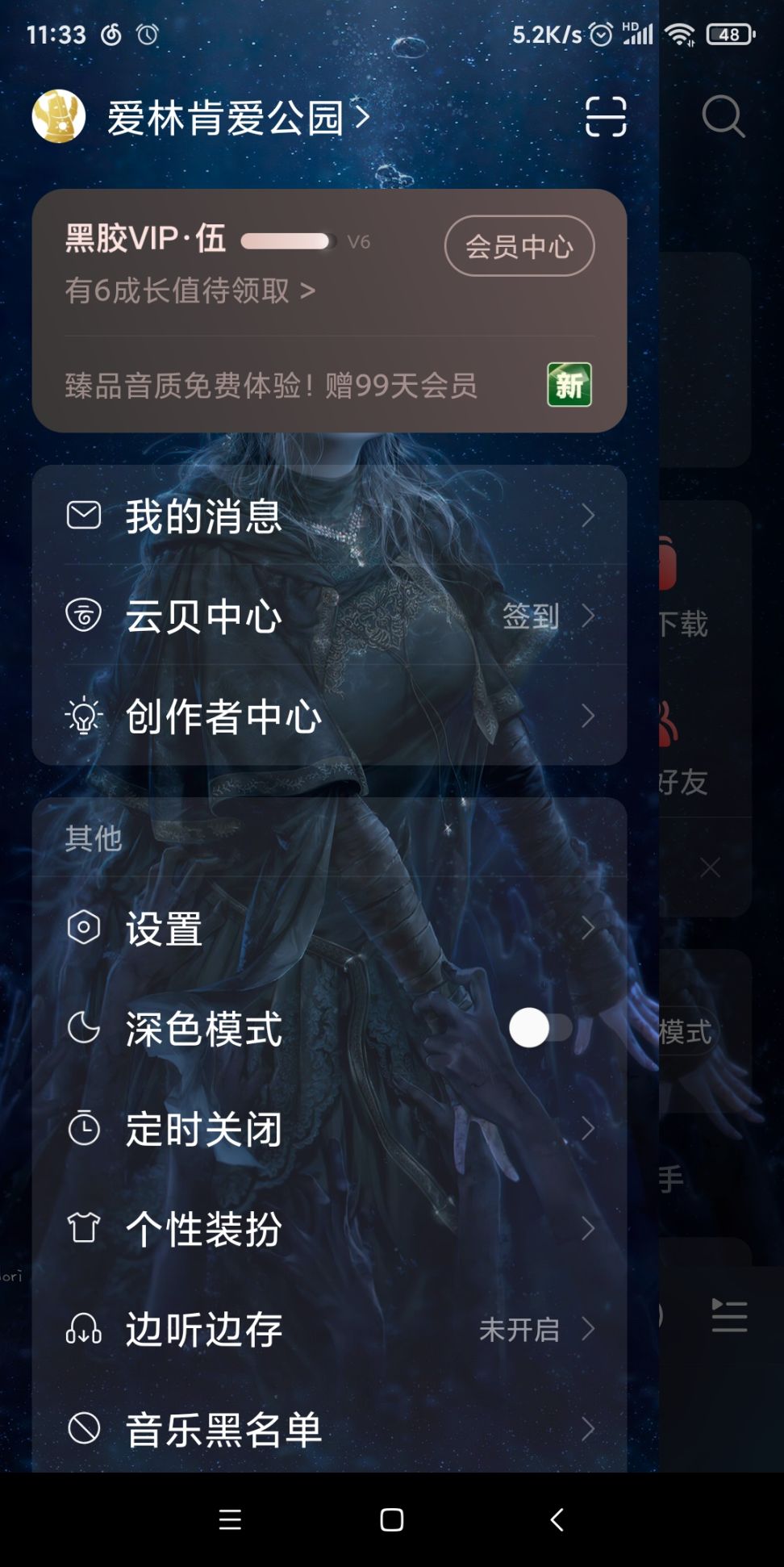Go back with the system back button
The image size is (784, 1567).
coord(557,1520)
